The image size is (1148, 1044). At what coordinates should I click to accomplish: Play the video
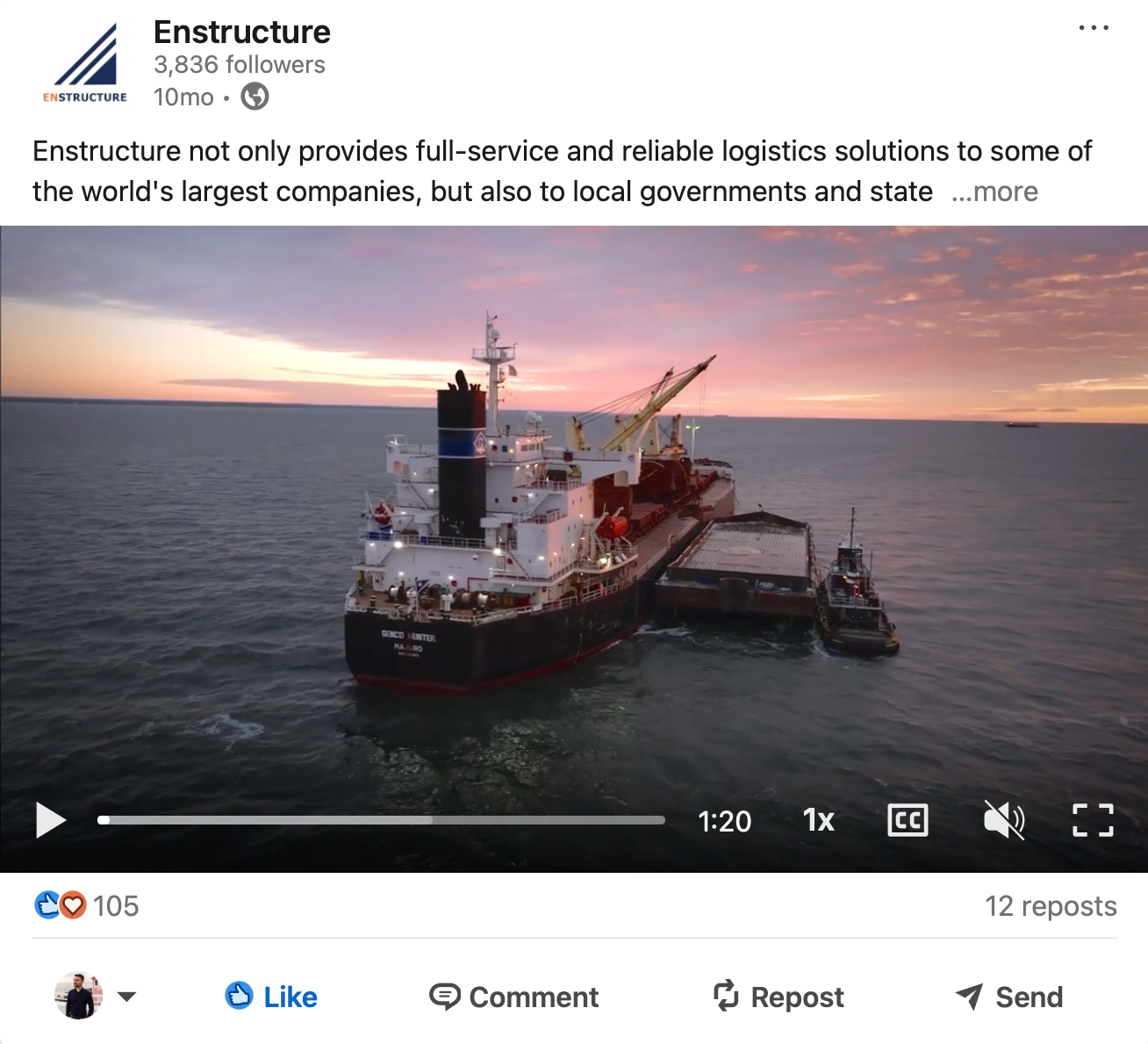50,820
